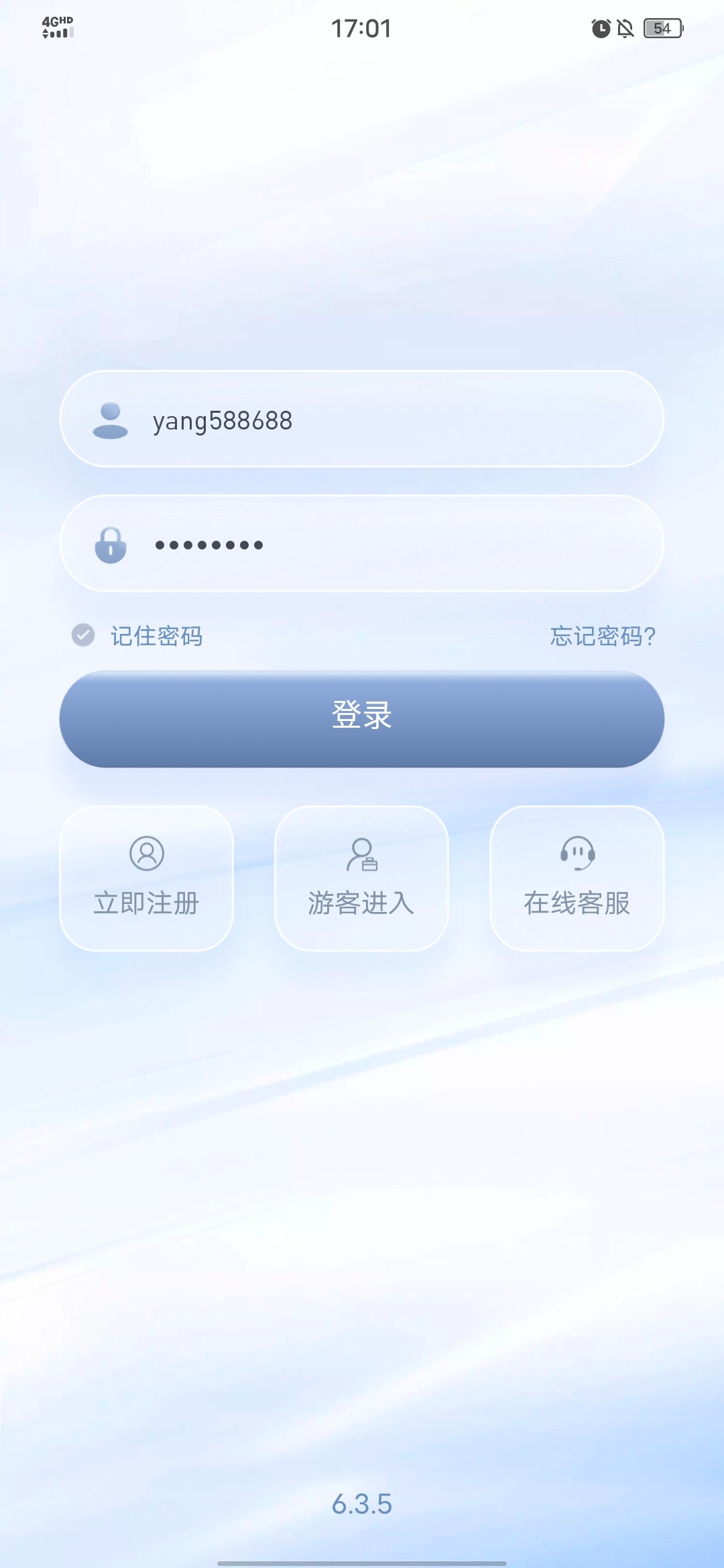
Task: Click the padlock icon in password field
Action: pos(111,544)
